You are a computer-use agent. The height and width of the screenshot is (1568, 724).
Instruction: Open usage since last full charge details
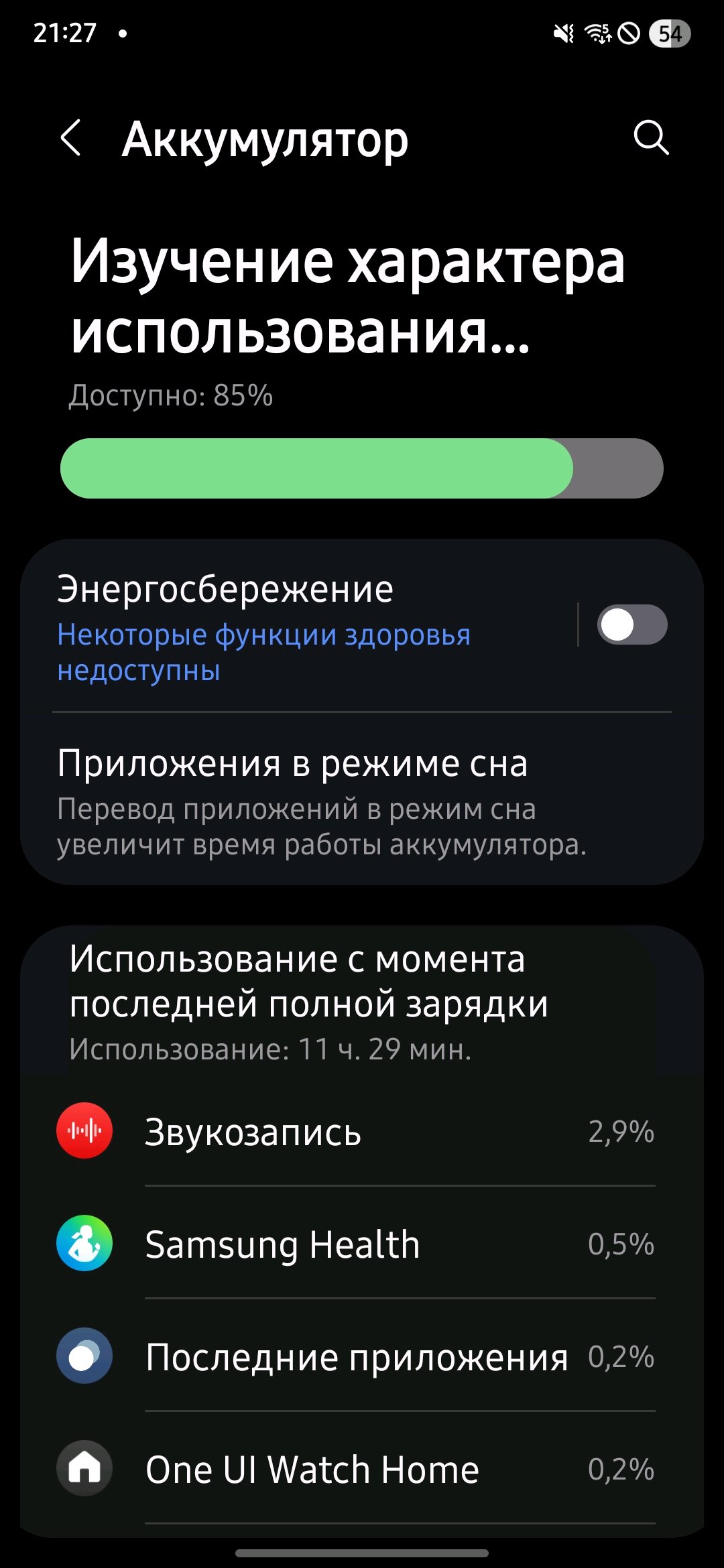(308, 1002)
